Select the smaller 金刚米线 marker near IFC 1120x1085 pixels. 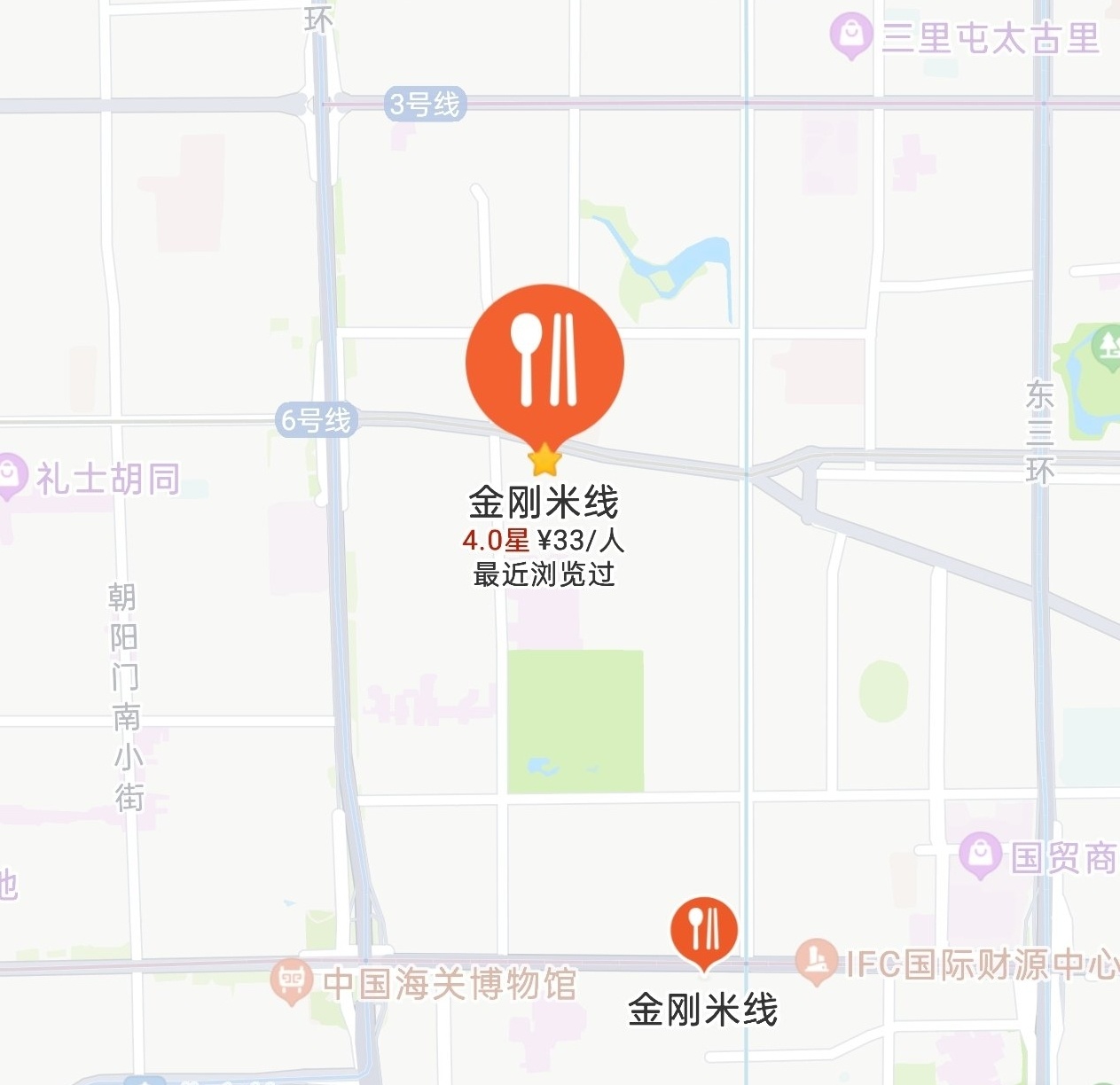click(x=703, y=930)
